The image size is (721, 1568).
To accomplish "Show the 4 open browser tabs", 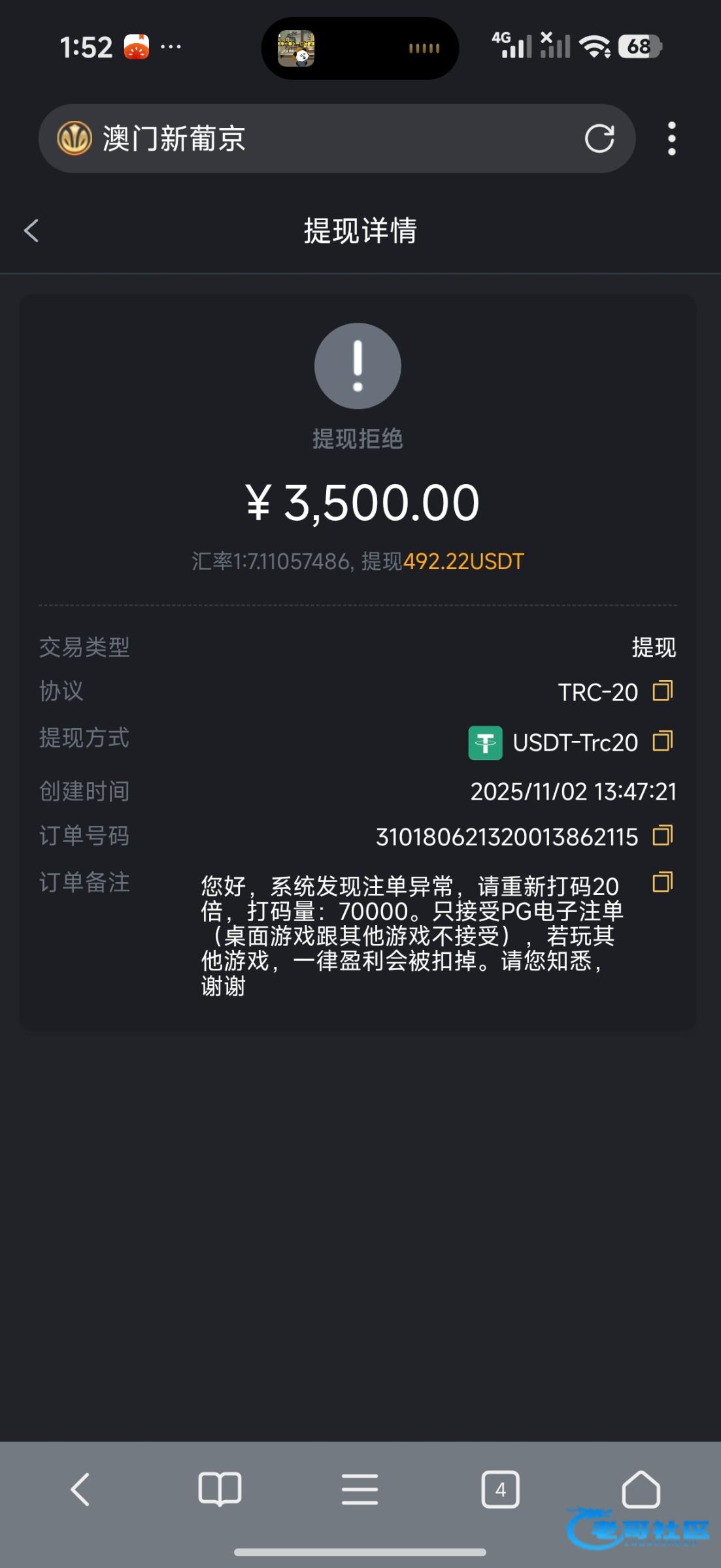I will click(500, 1490).
